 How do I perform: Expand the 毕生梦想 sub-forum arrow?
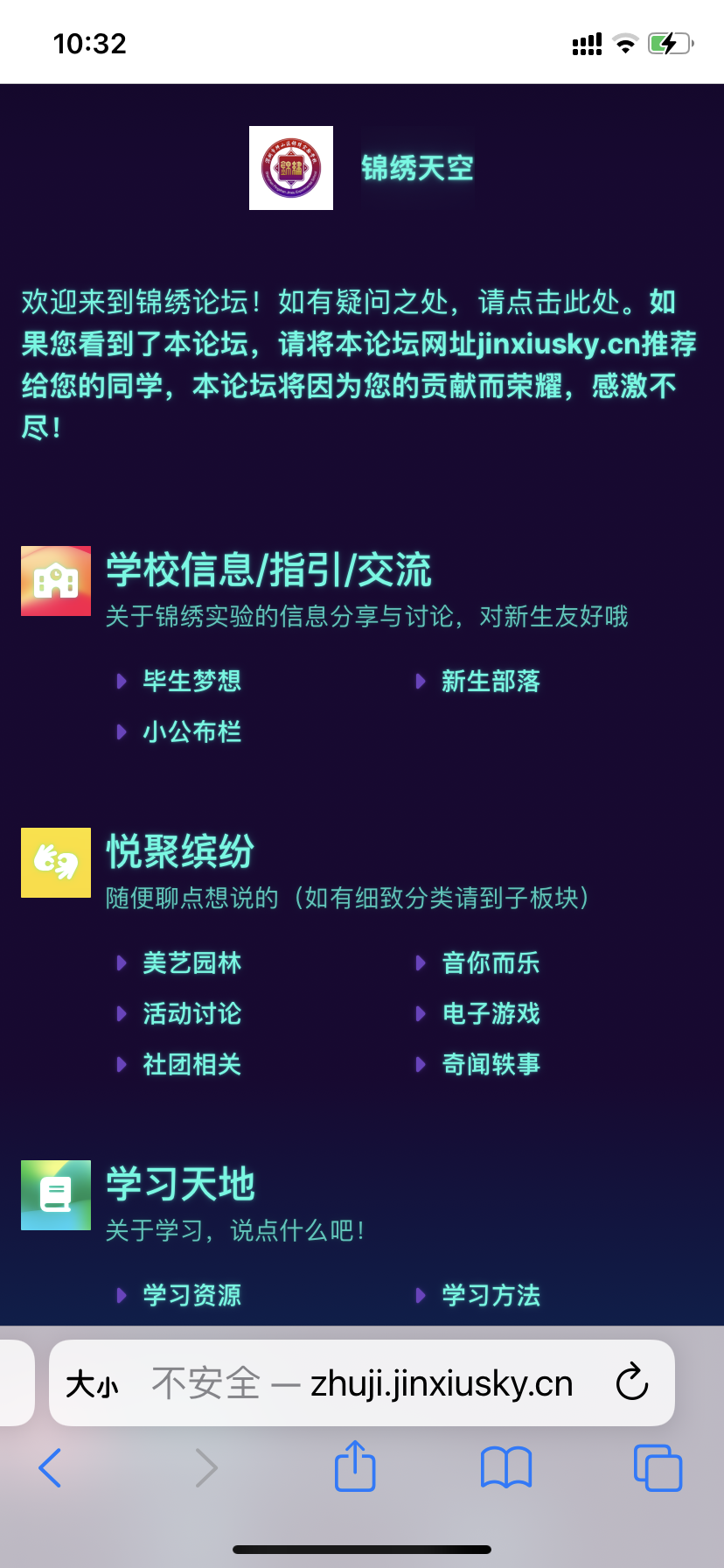pyautogui.click(x=121, y=681)
